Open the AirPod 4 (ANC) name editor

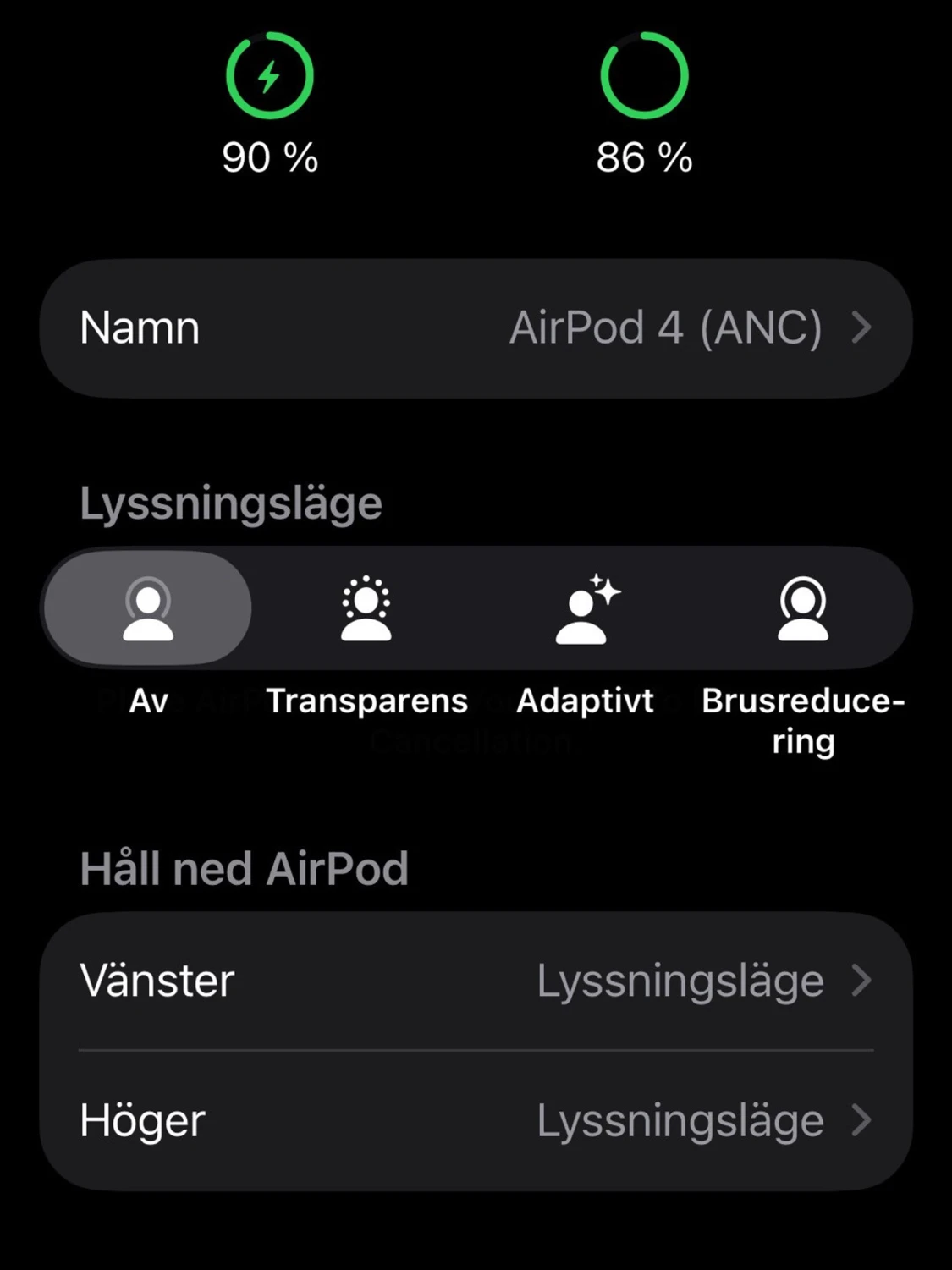[667, 327]
